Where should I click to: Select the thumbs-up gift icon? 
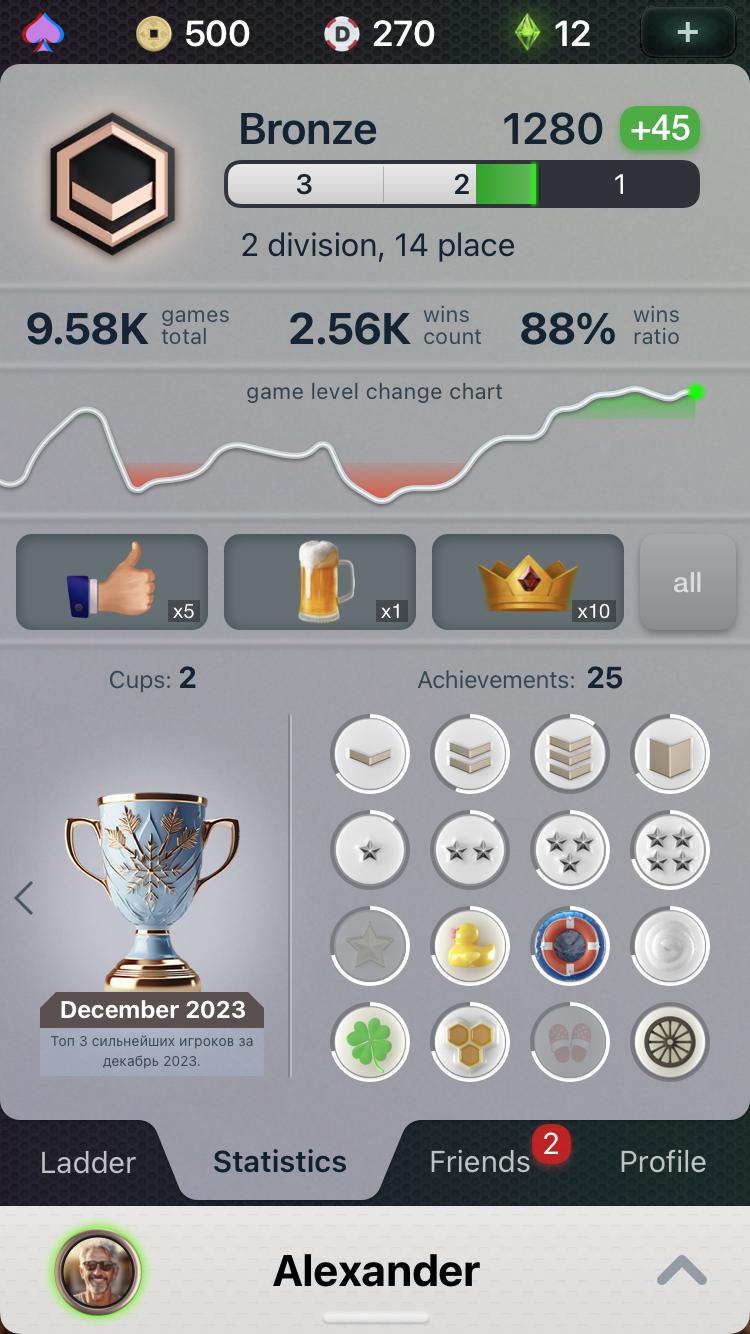coord(111,582)
